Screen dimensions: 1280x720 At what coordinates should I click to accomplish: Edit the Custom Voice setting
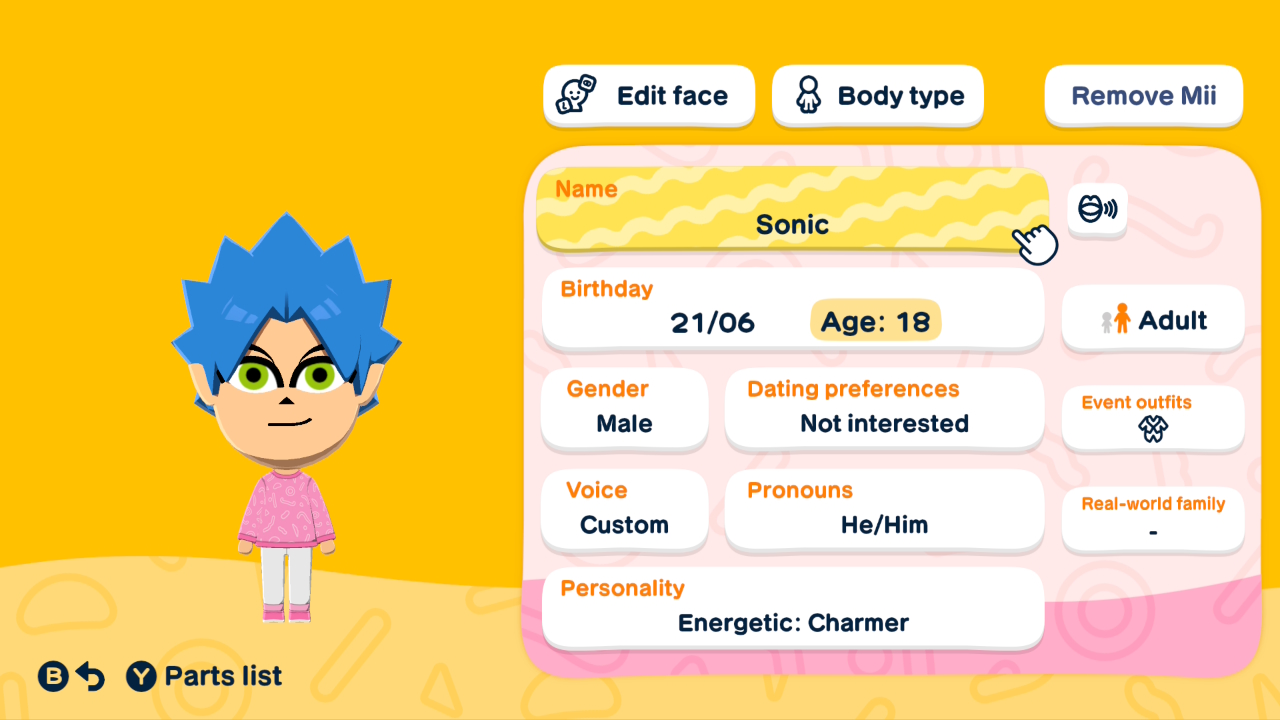point(624,509)
